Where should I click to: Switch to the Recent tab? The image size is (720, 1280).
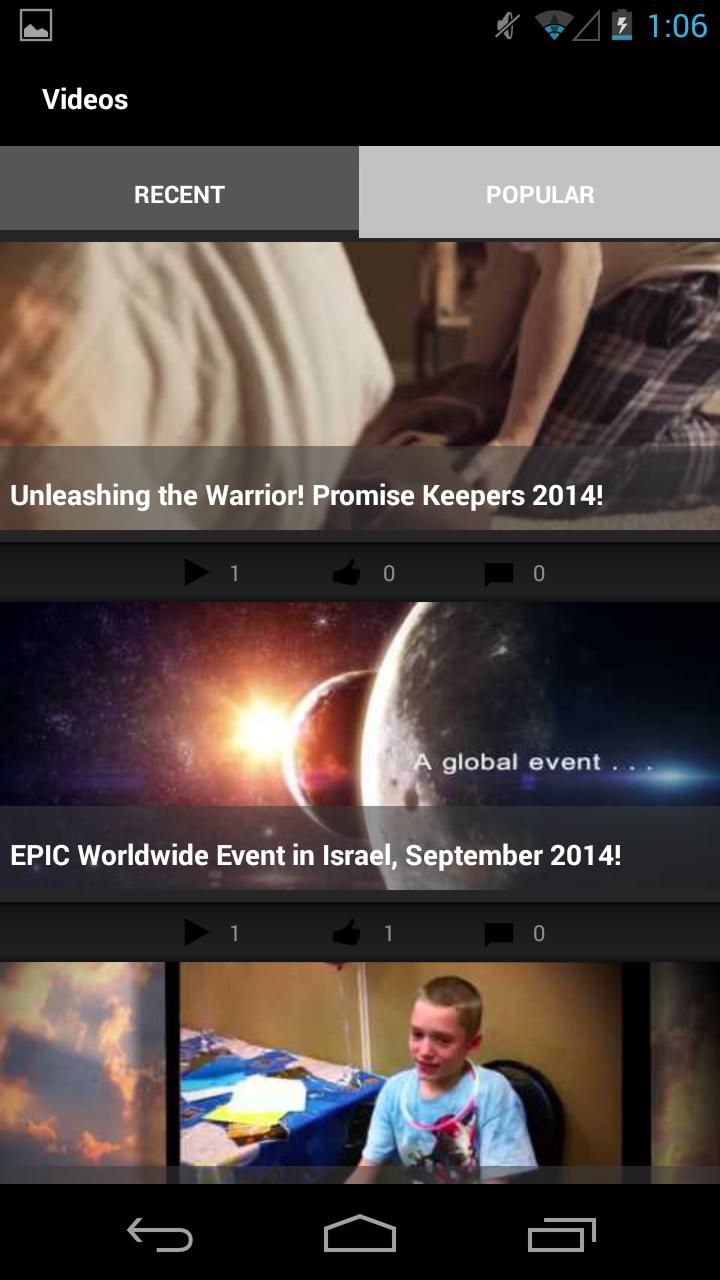179,193
